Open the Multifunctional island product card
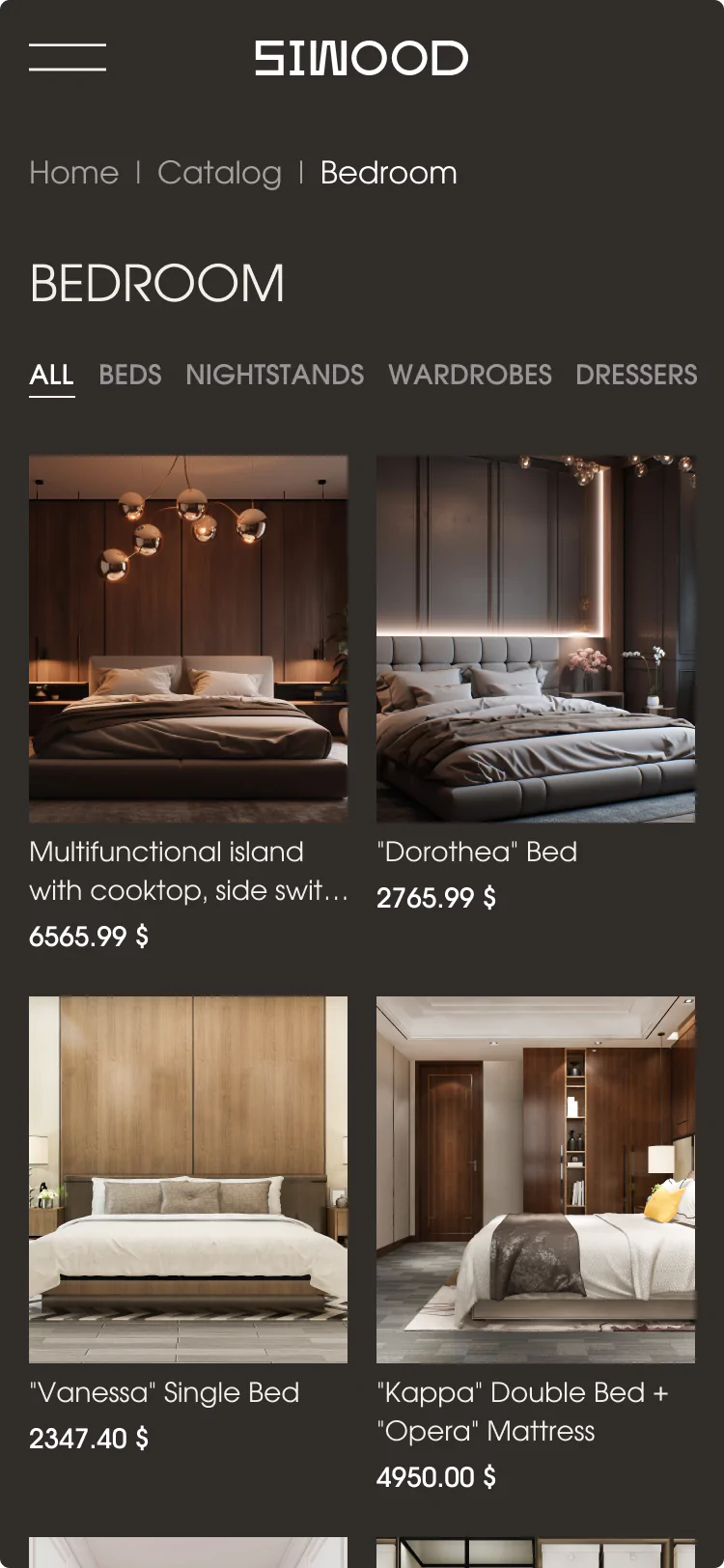The image size is (724, 1568). click(x=188, y=639)
